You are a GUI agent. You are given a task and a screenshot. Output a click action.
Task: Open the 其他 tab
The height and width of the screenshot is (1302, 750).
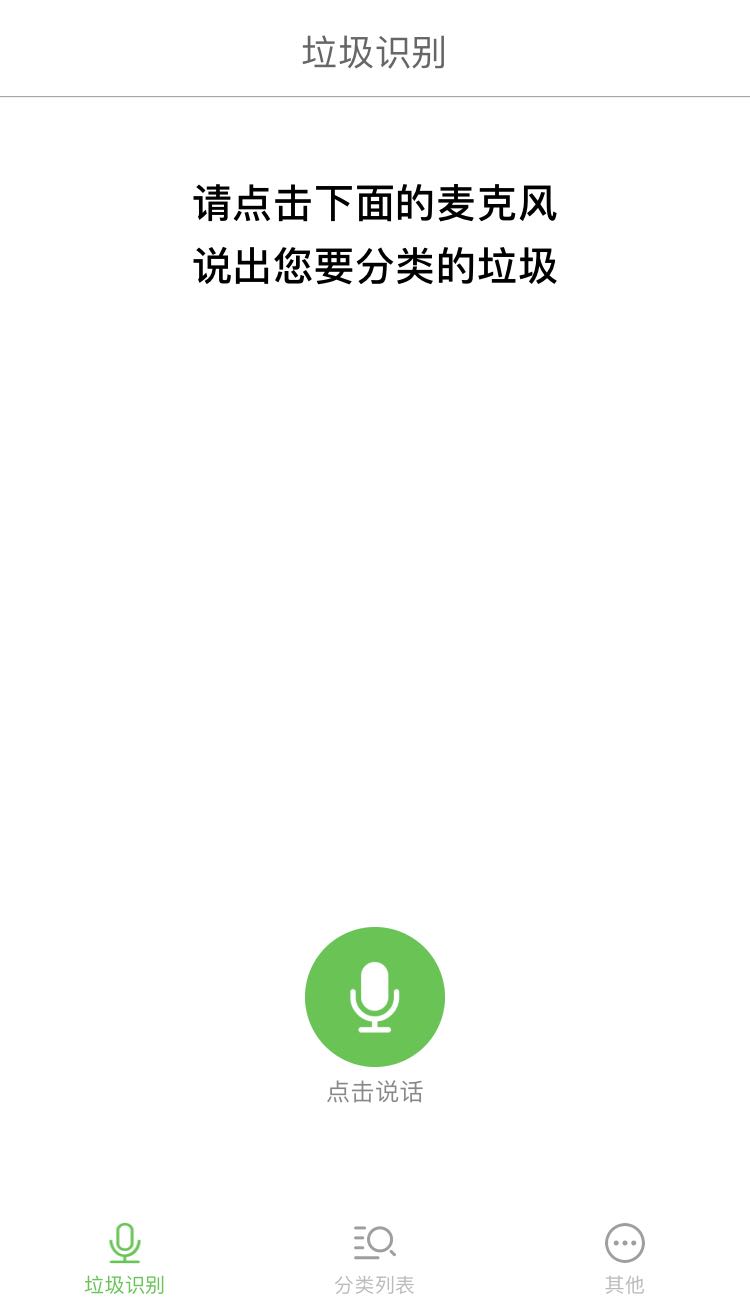coord(625,1259)
